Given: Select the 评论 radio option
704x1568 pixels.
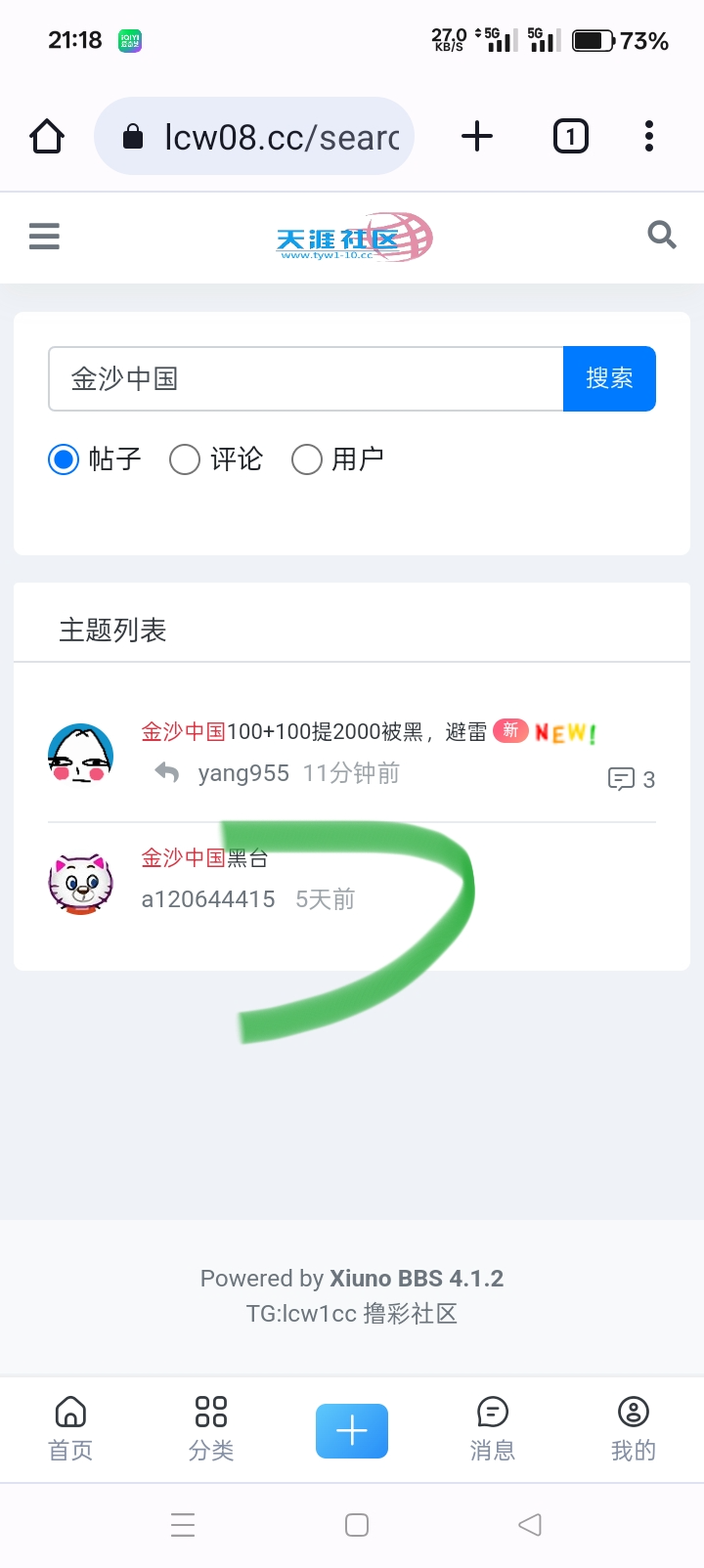Looking at the screenshot, I should click(x=185, y=459).
